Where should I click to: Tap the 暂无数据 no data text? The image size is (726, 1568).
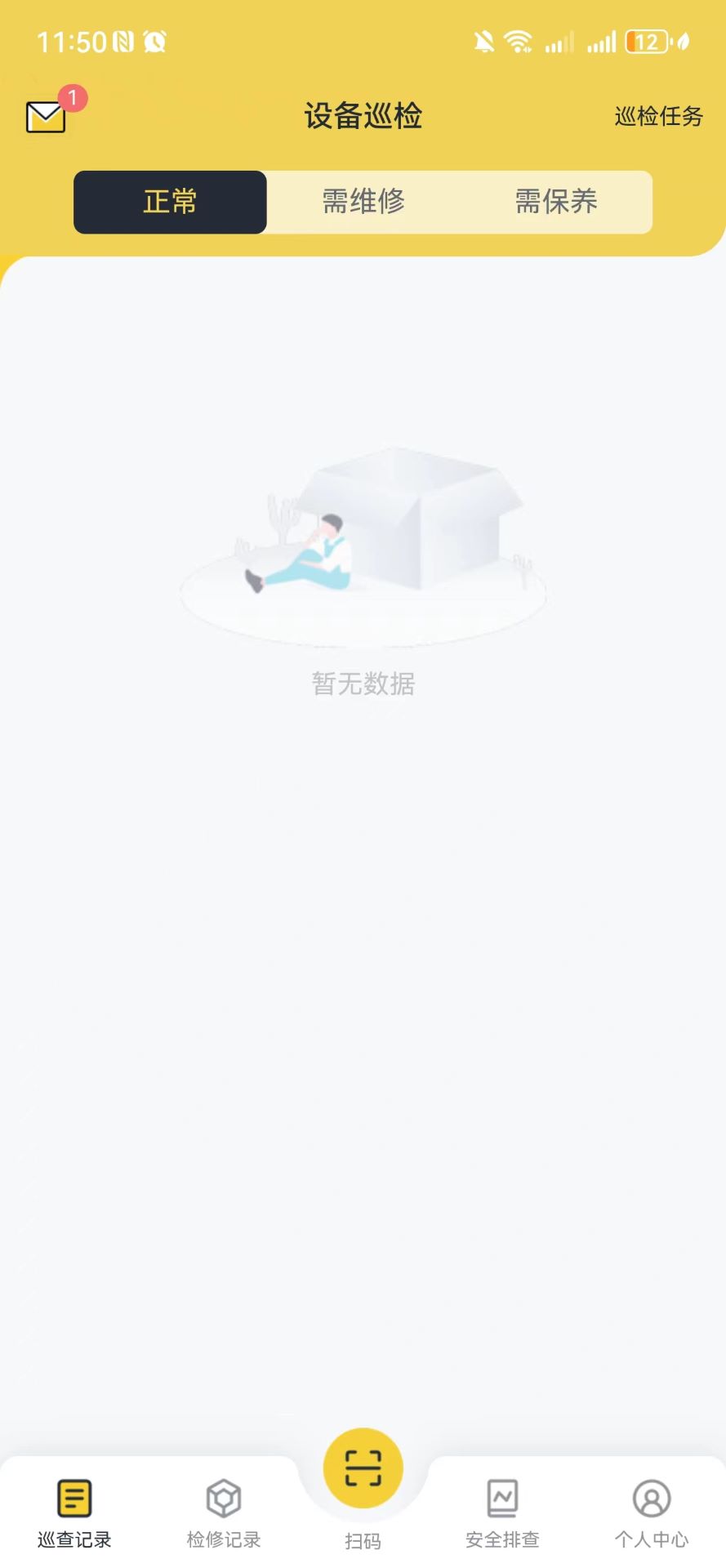(x=363, y=684)
